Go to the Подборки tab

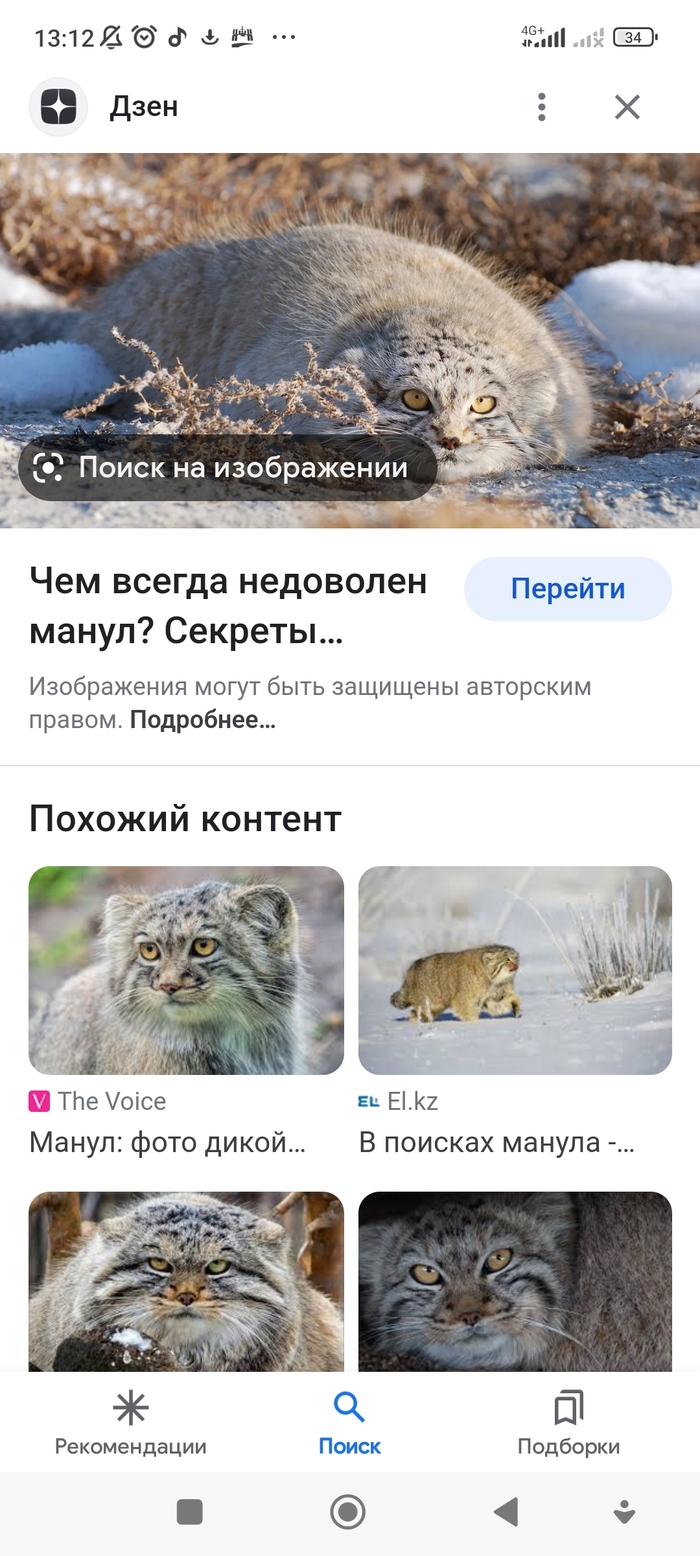tap(568, 1424)
